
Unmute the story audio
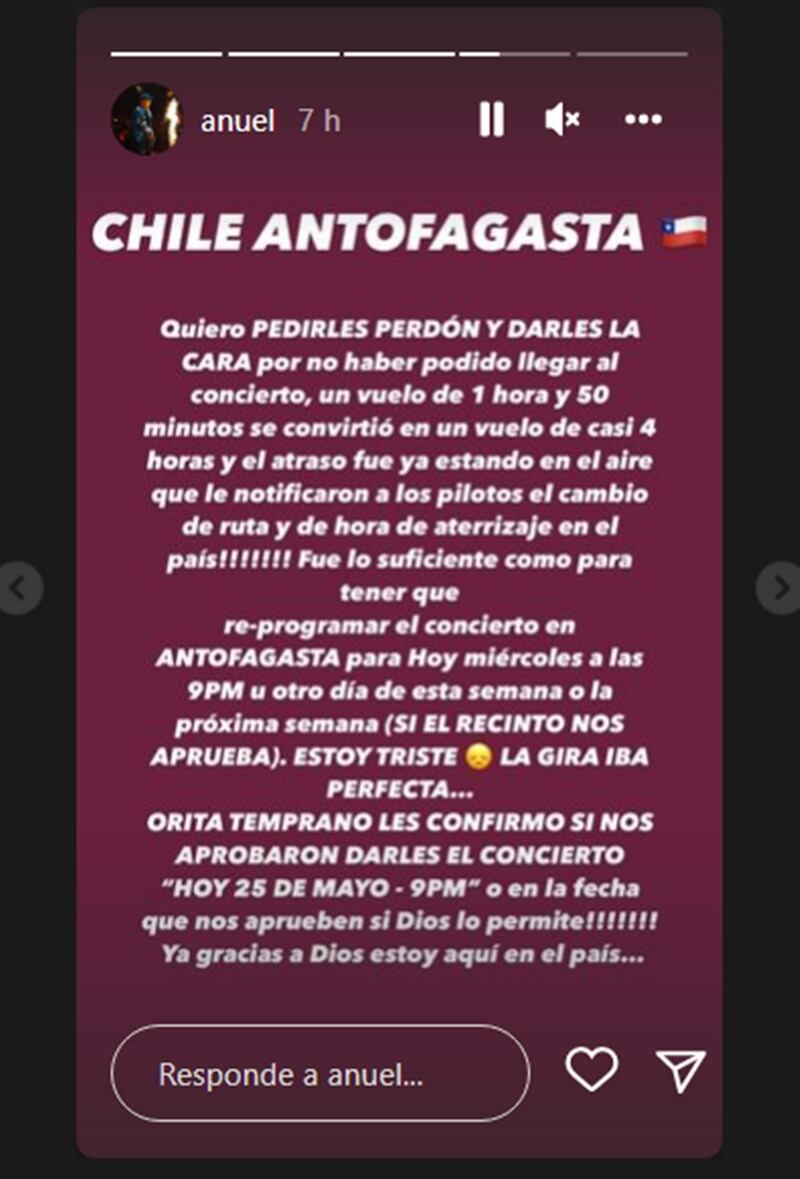(x=562, y=120)
